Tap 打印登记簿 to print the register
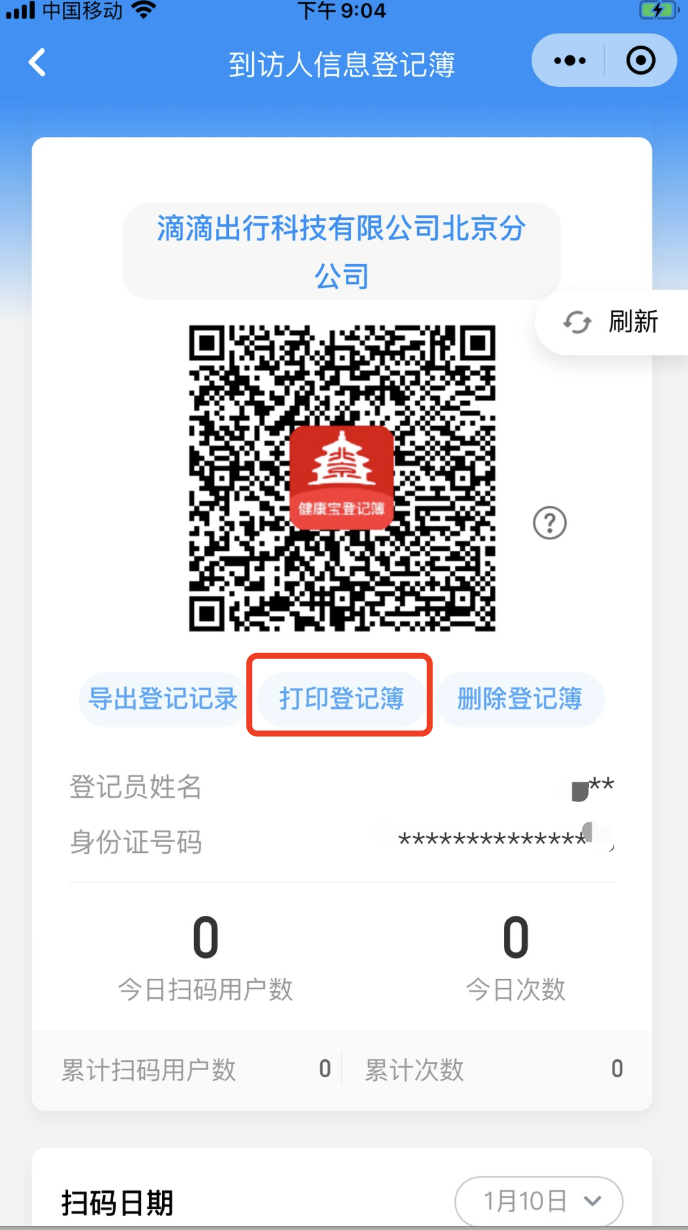 tap(341, 698)
